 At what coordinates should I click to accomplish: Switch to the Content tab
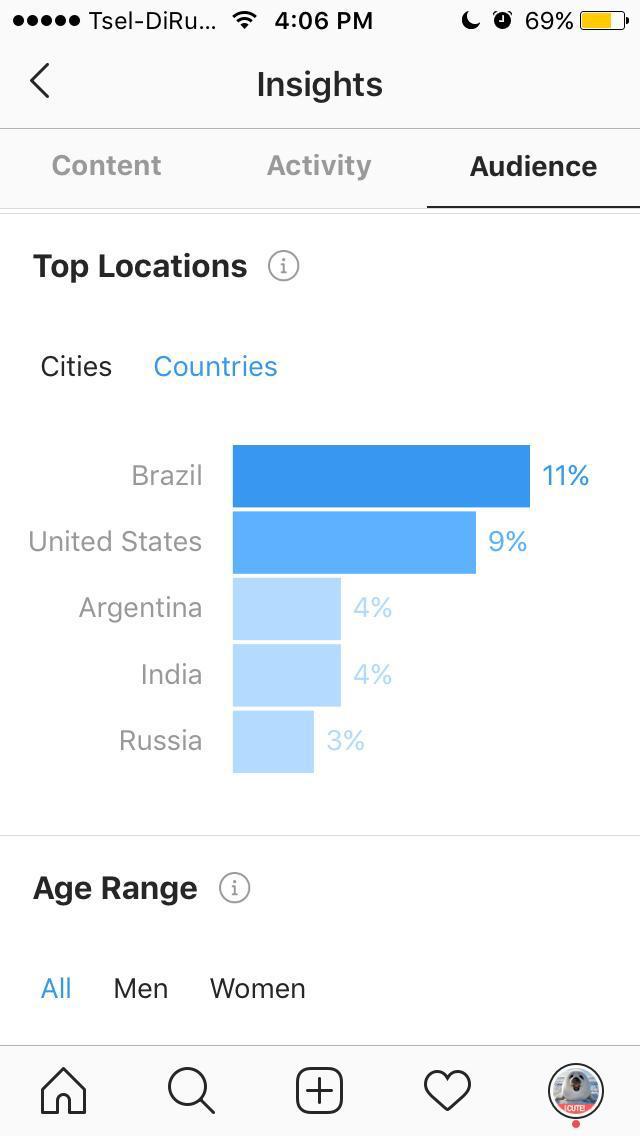(x=107, y=166)
